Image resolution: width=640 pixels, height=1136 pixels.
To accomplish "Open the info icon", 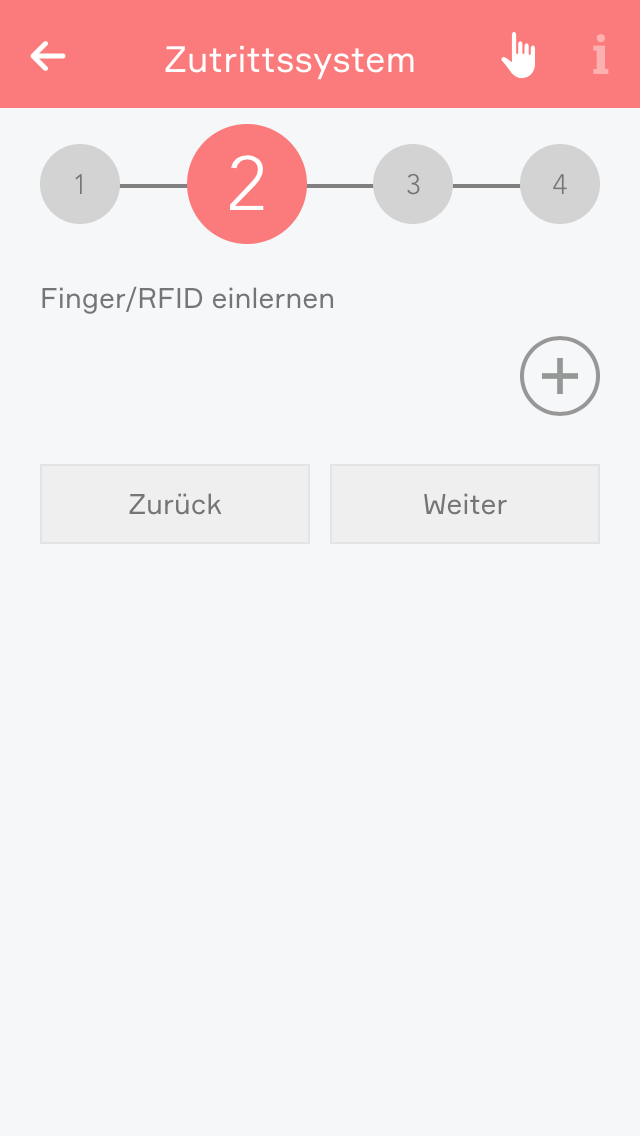I will [x=599, y=56].
